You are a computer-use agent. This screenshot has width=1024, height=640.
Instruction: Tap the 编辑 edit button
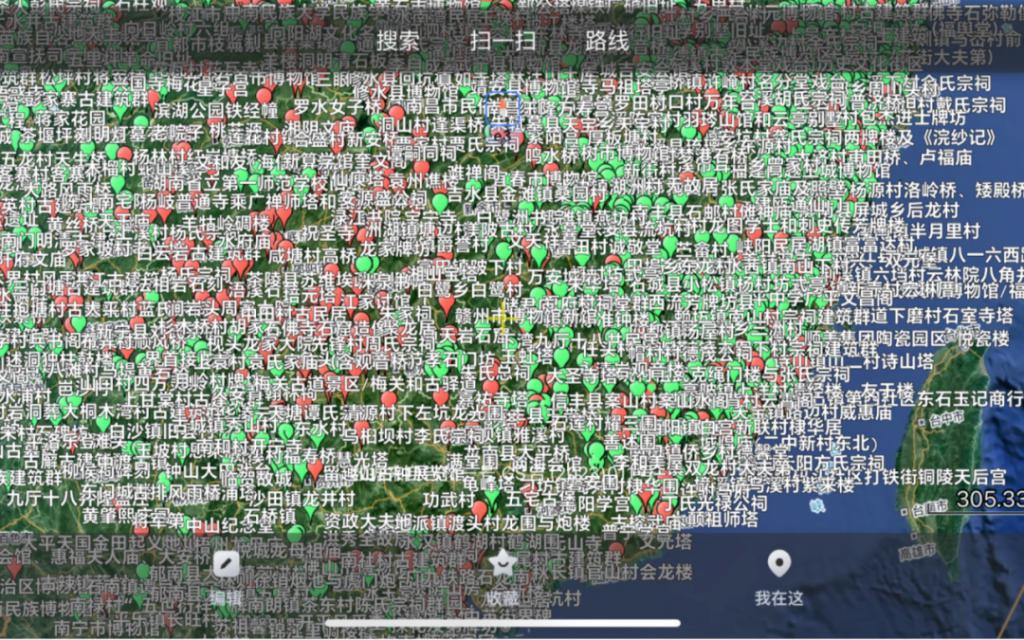pos(226,577)
